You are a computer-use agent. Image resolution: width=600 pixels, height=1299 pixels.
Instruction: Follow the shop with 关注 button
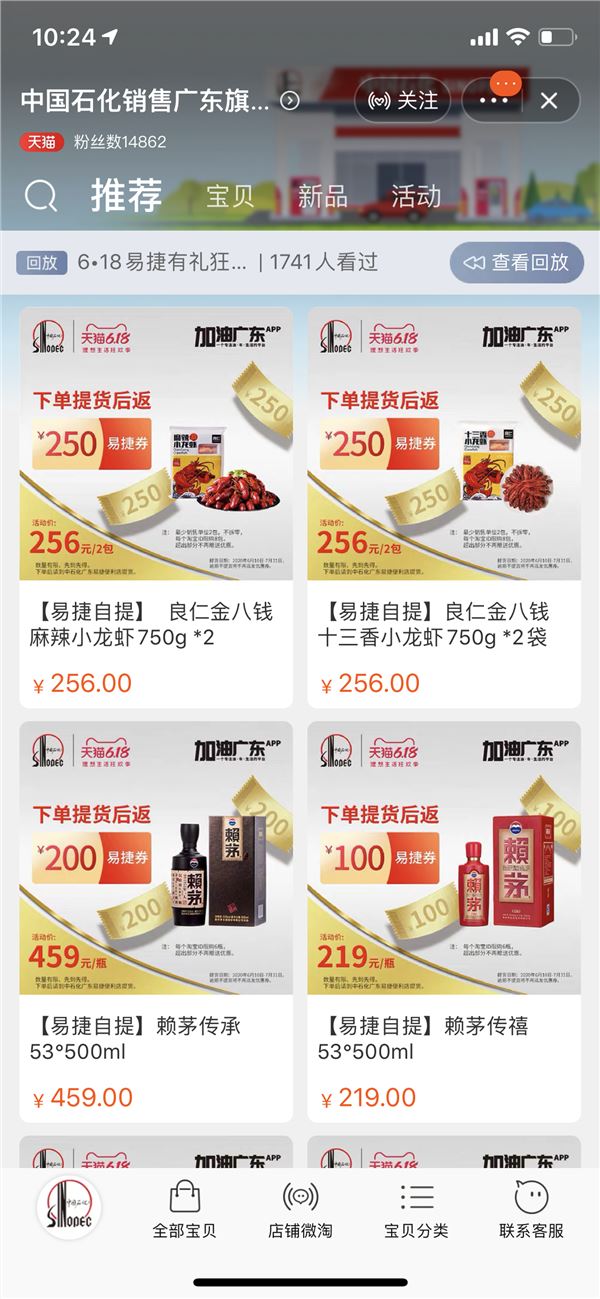tap(403, 100)
